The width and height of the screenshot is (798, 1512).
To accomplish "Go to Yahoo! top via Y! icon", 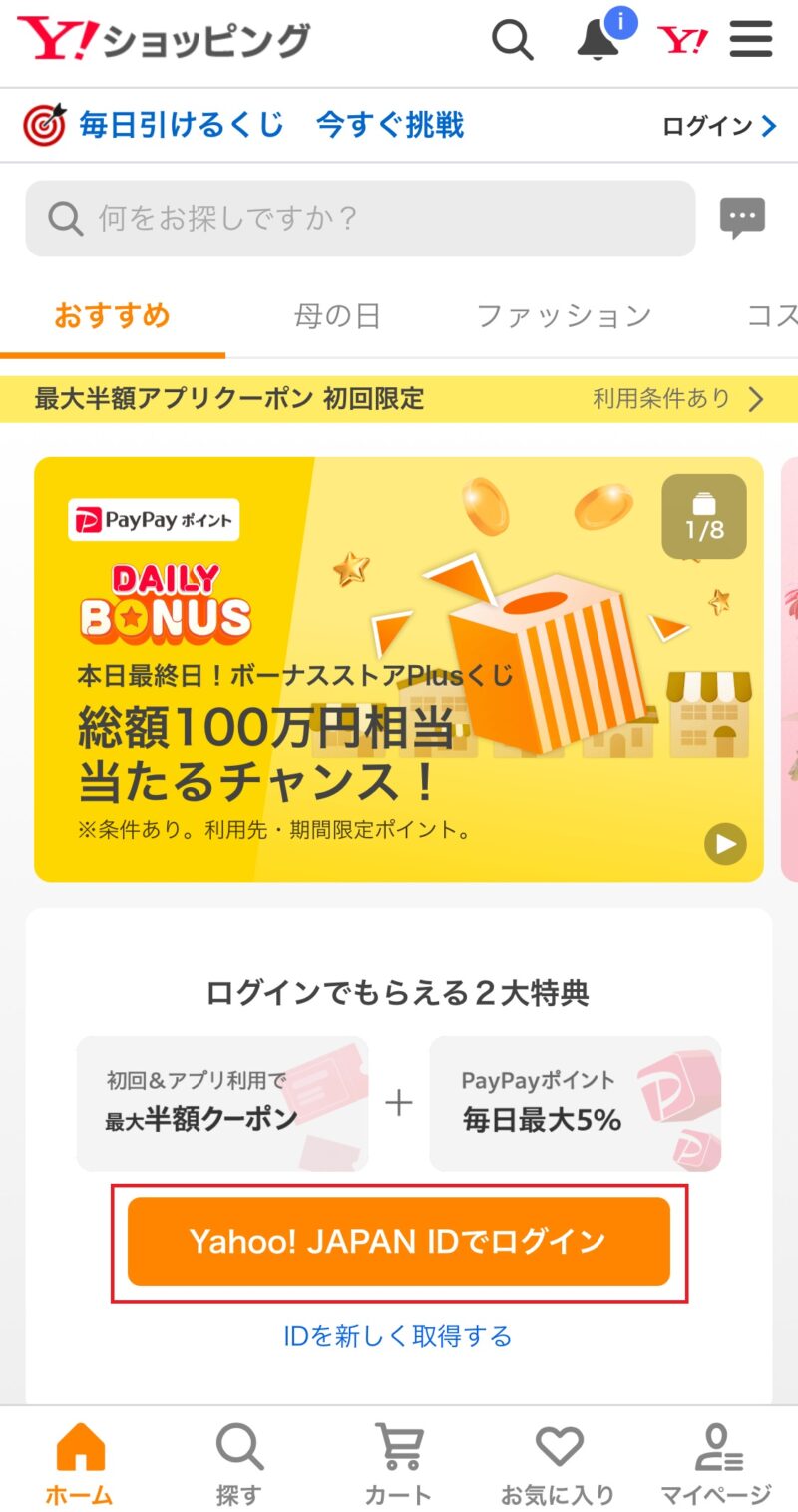I will tap(683, 41).
